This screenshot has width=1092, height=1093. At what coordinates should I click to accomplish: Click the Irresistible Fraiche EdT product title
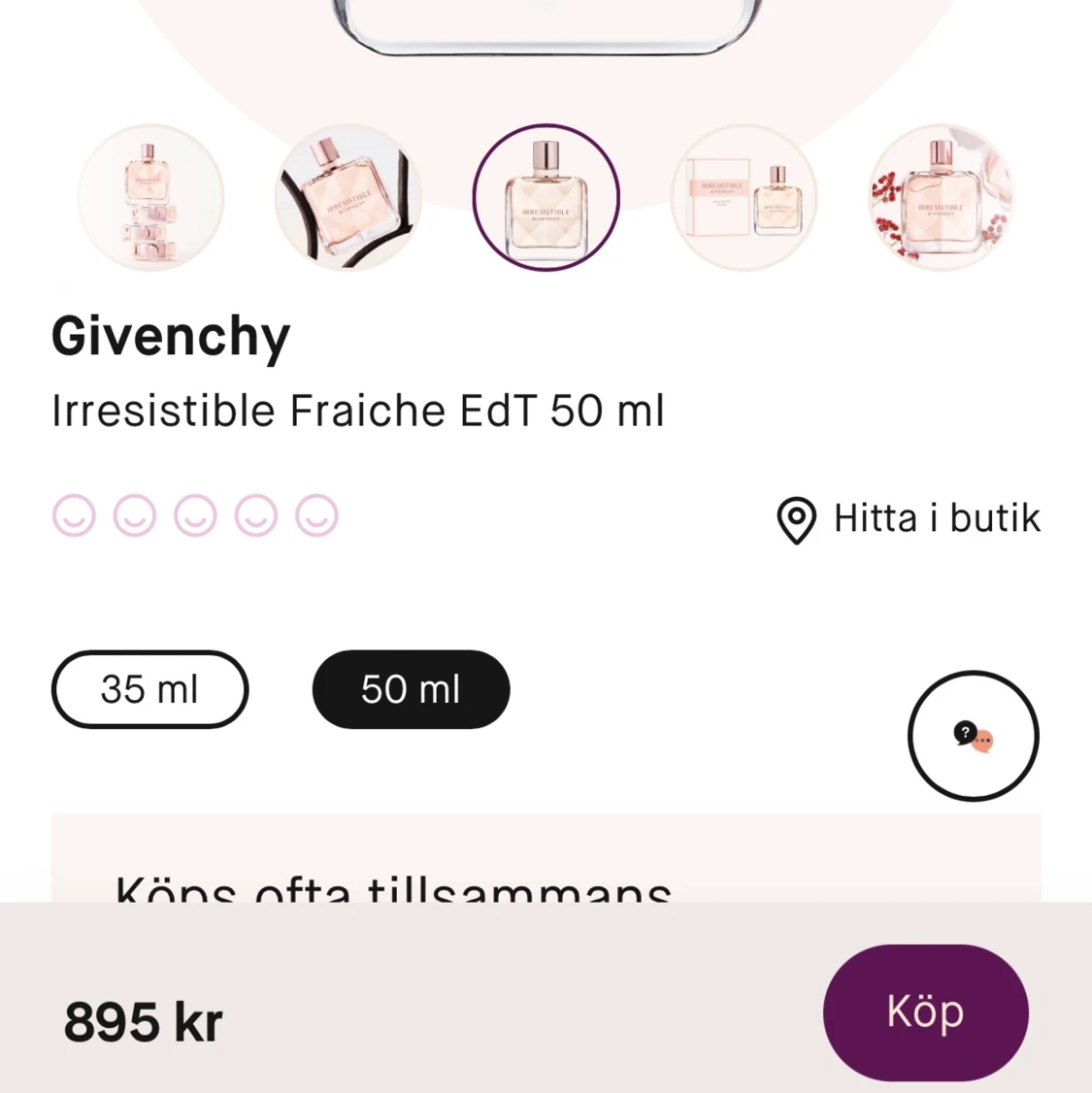click(358, 410)
